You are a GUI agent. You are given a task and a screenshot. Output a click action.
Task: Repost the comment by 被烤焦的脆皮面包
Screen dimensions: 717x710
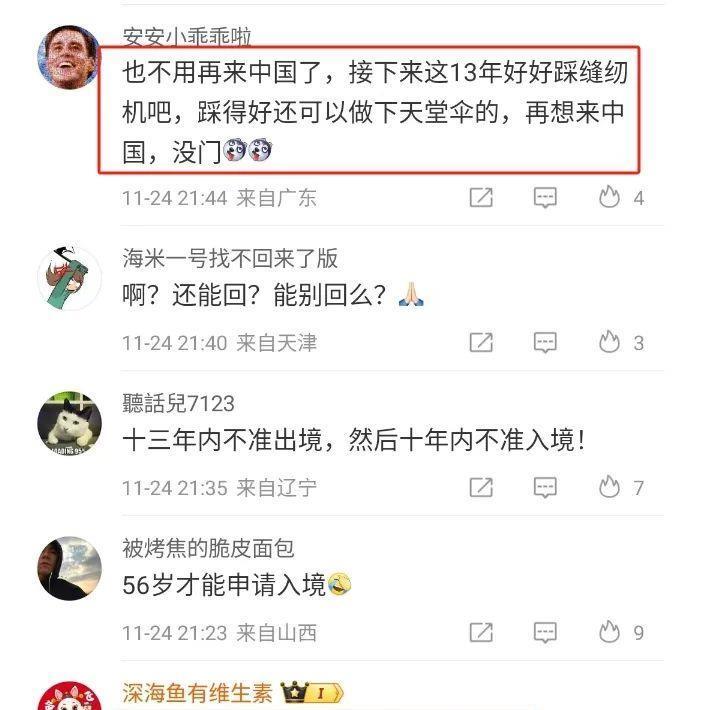(481, 633)
